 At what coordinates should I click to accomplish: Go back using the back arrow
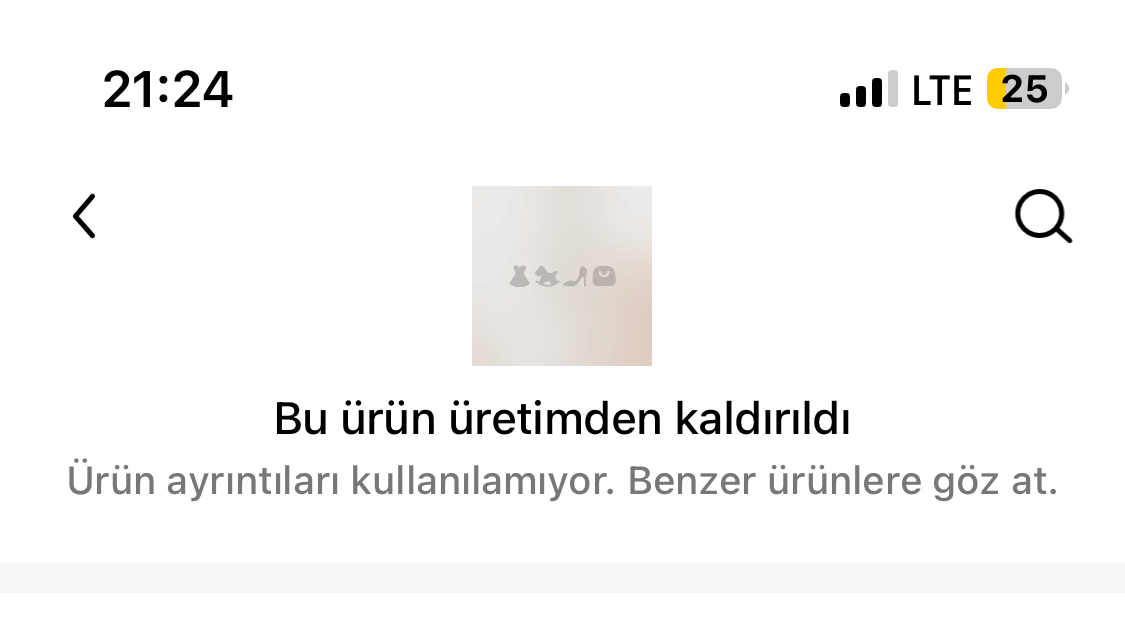[x=85, y=216]
